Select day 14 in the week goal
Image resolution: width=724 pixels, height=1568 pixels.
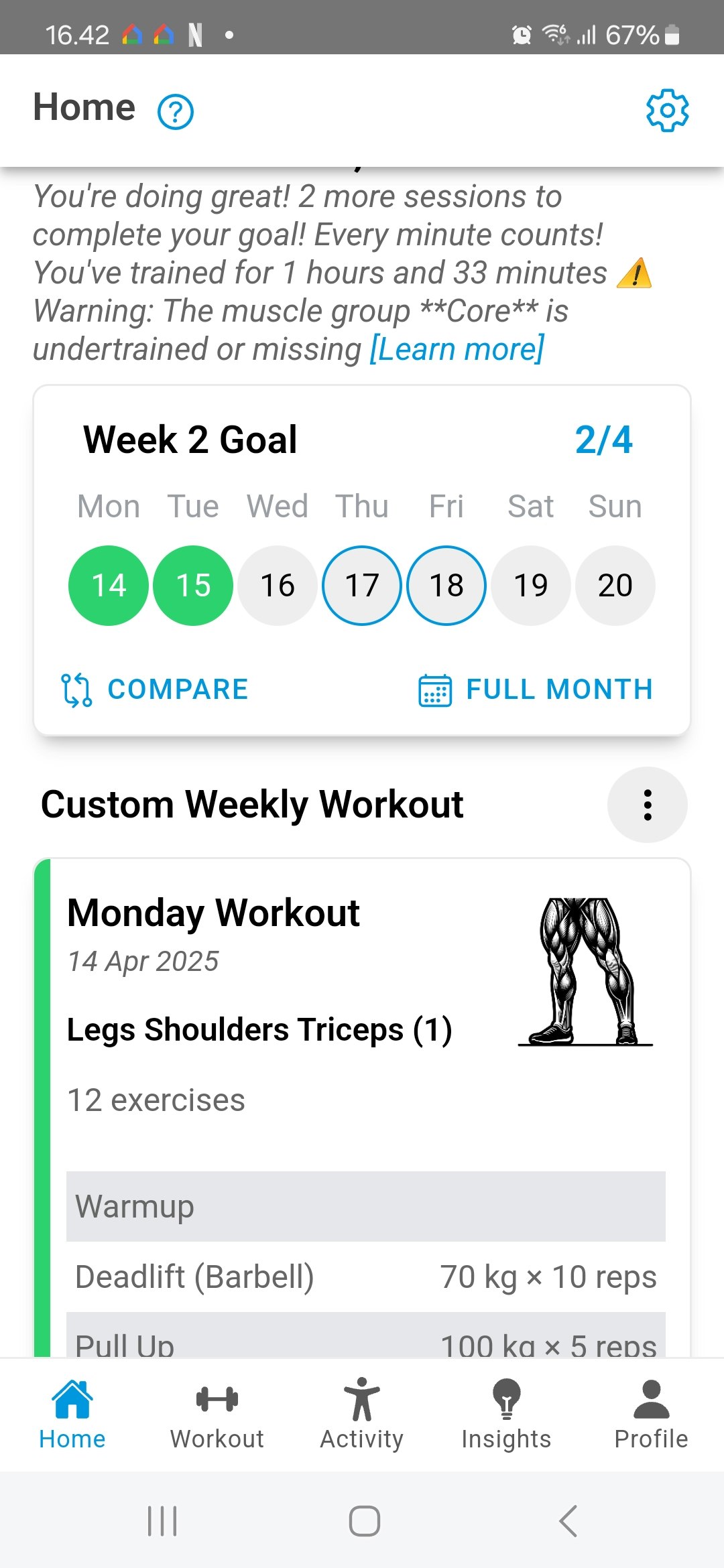click(109, 586)
